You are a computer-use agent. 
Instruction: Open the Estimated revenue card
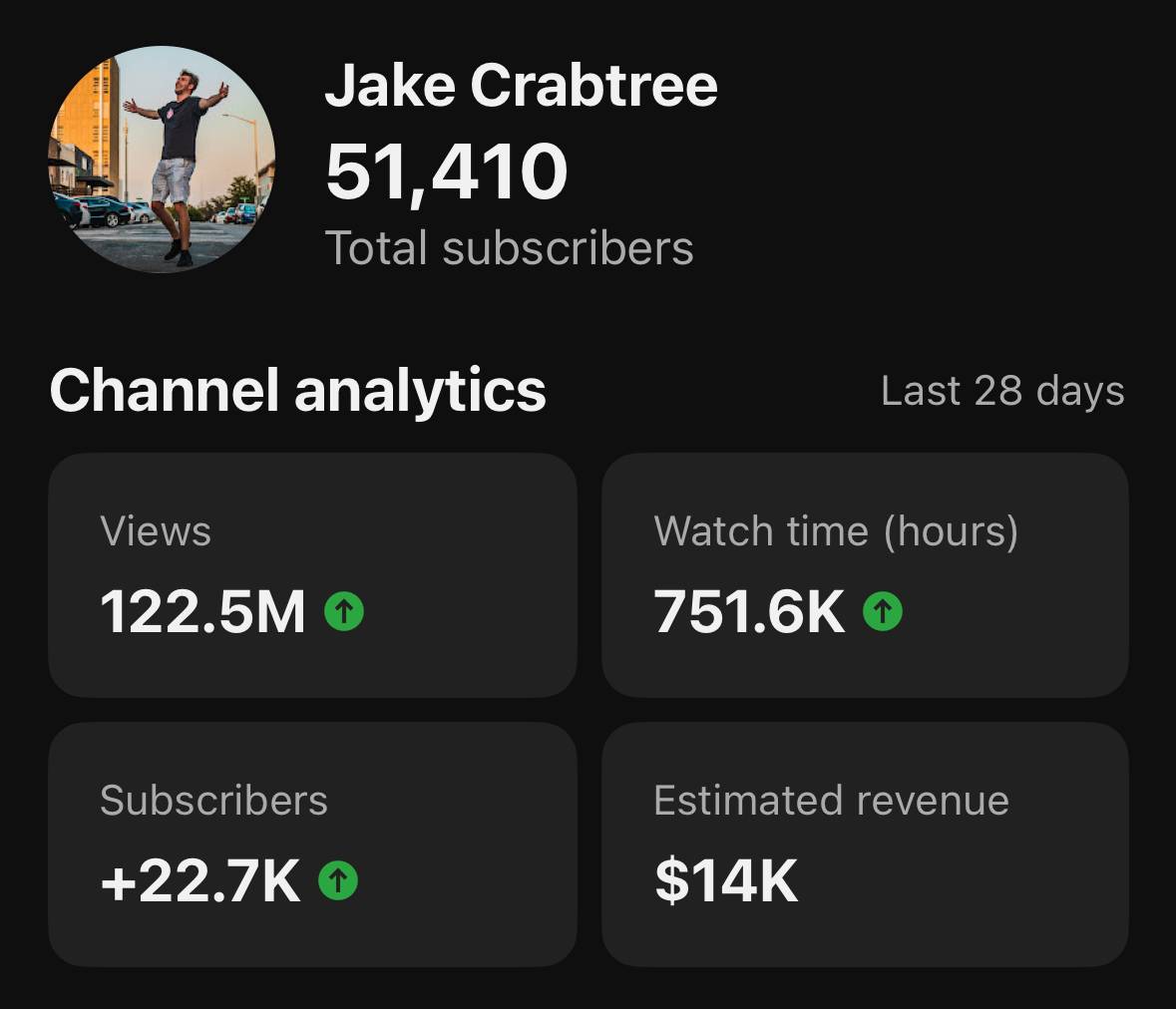tap(865, 844)
